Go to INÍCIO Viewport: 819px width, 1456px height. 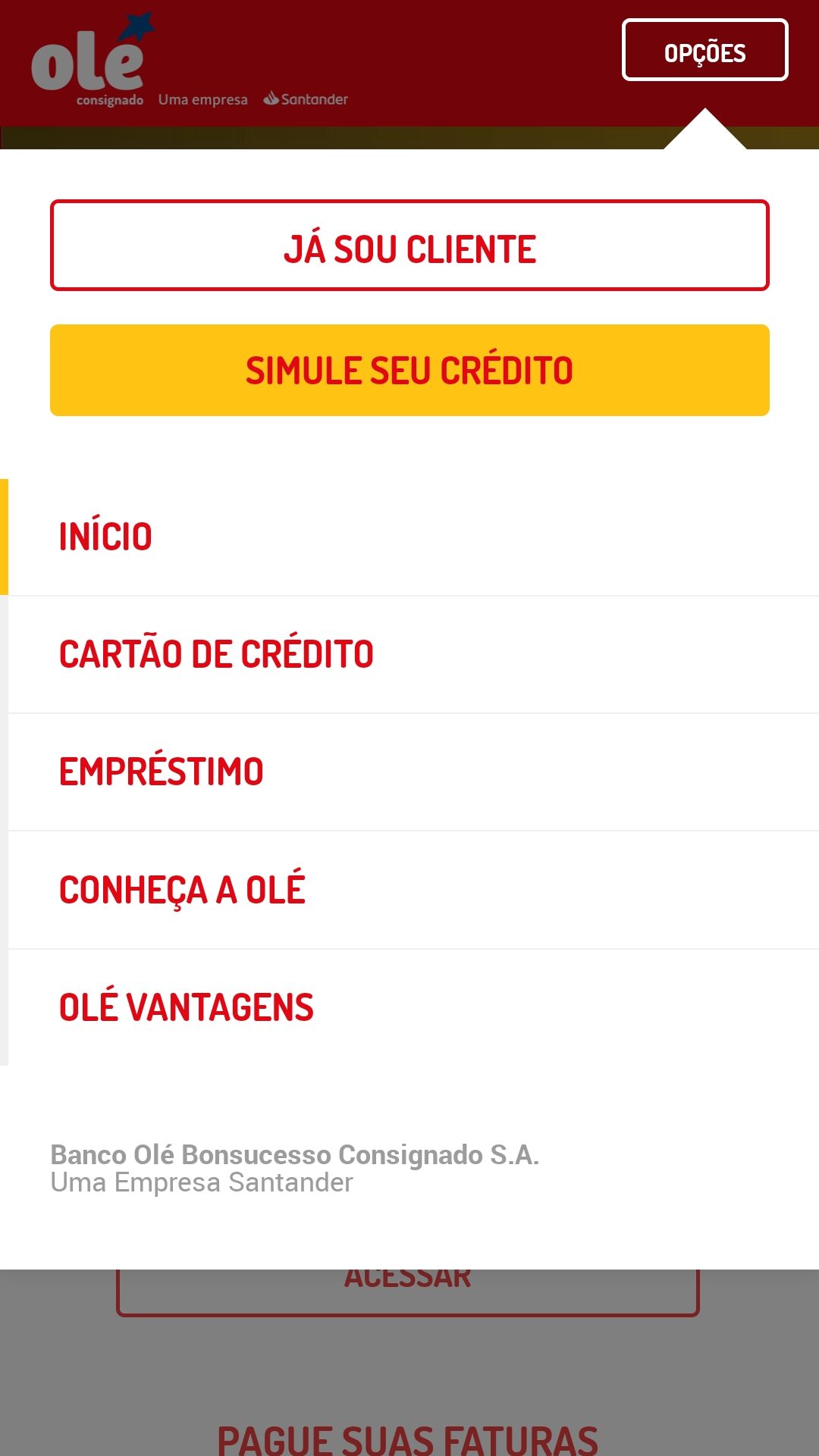click(106, 537)
